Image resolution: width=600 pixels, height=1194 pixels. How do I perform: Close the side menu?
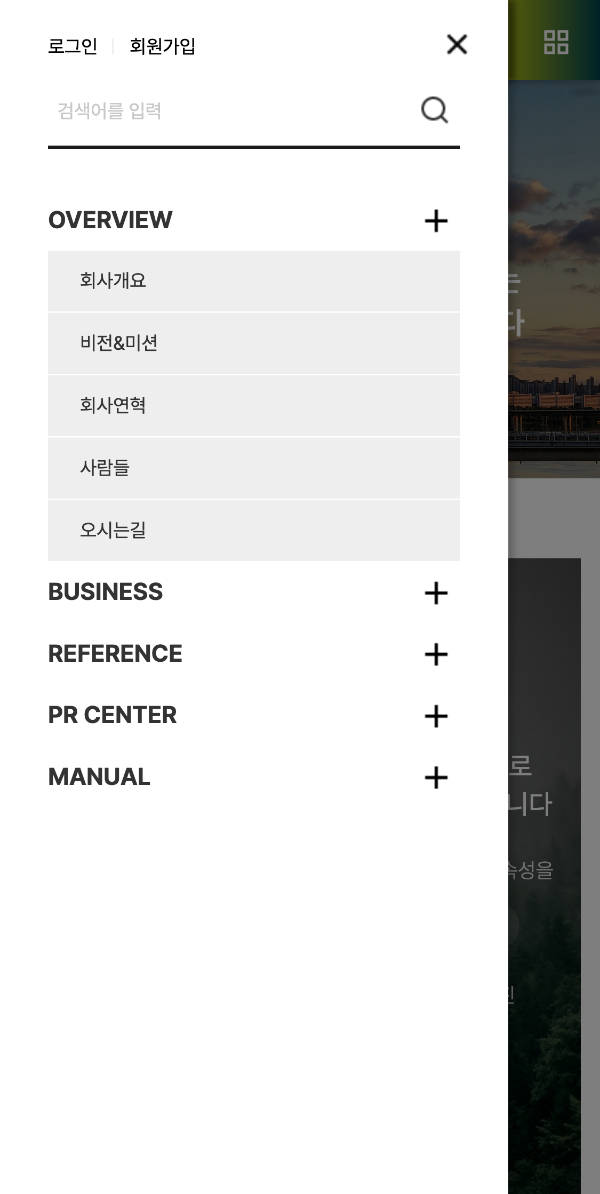click(457, 44)
